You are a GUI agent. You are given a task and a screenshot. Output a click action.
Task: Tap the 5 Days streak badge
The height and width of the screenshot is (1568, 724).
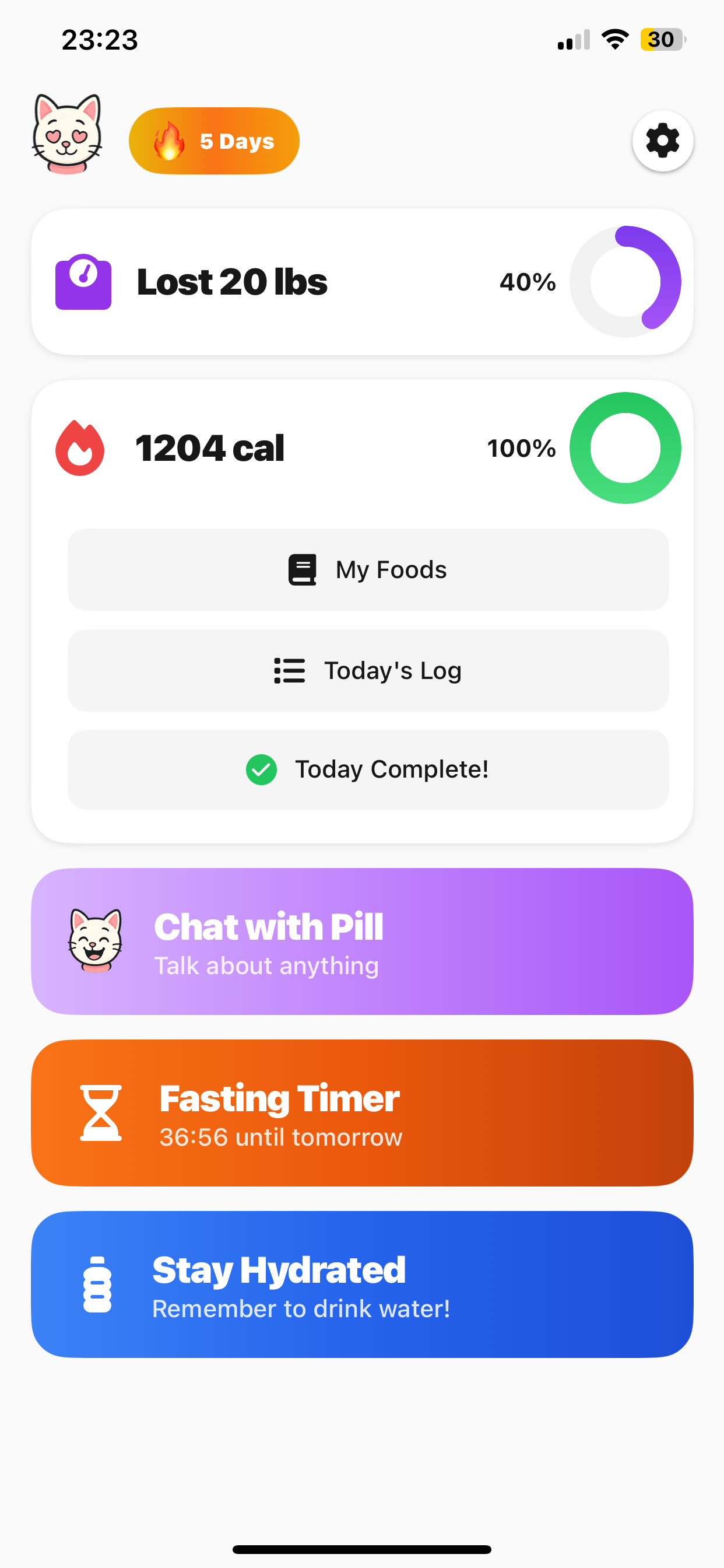(x=214, y=141)
